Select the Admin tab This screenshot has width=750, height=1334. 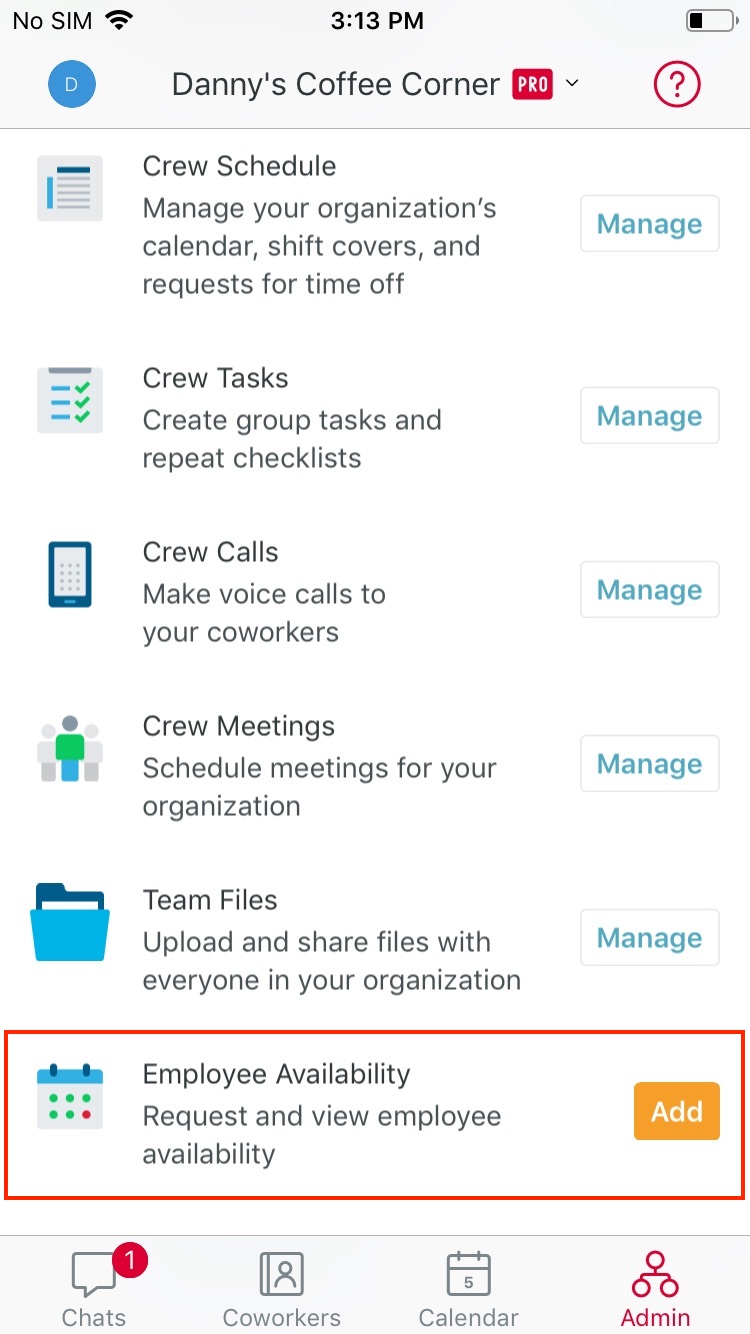pyautogui.click(x=656, y=1288)
